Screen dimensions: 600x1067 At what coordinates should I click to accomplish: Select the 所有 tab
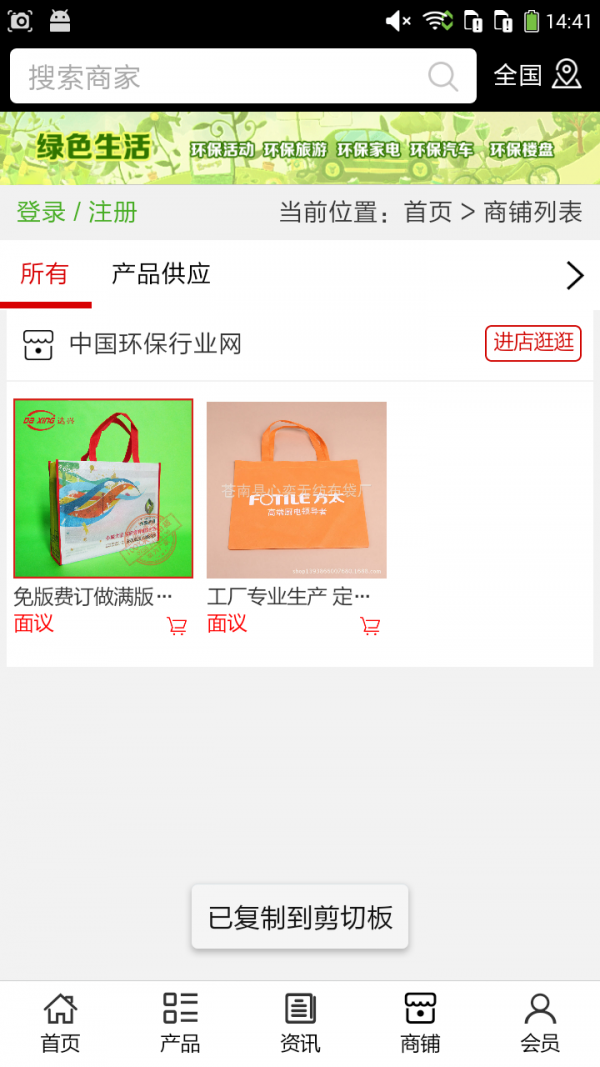44,274
